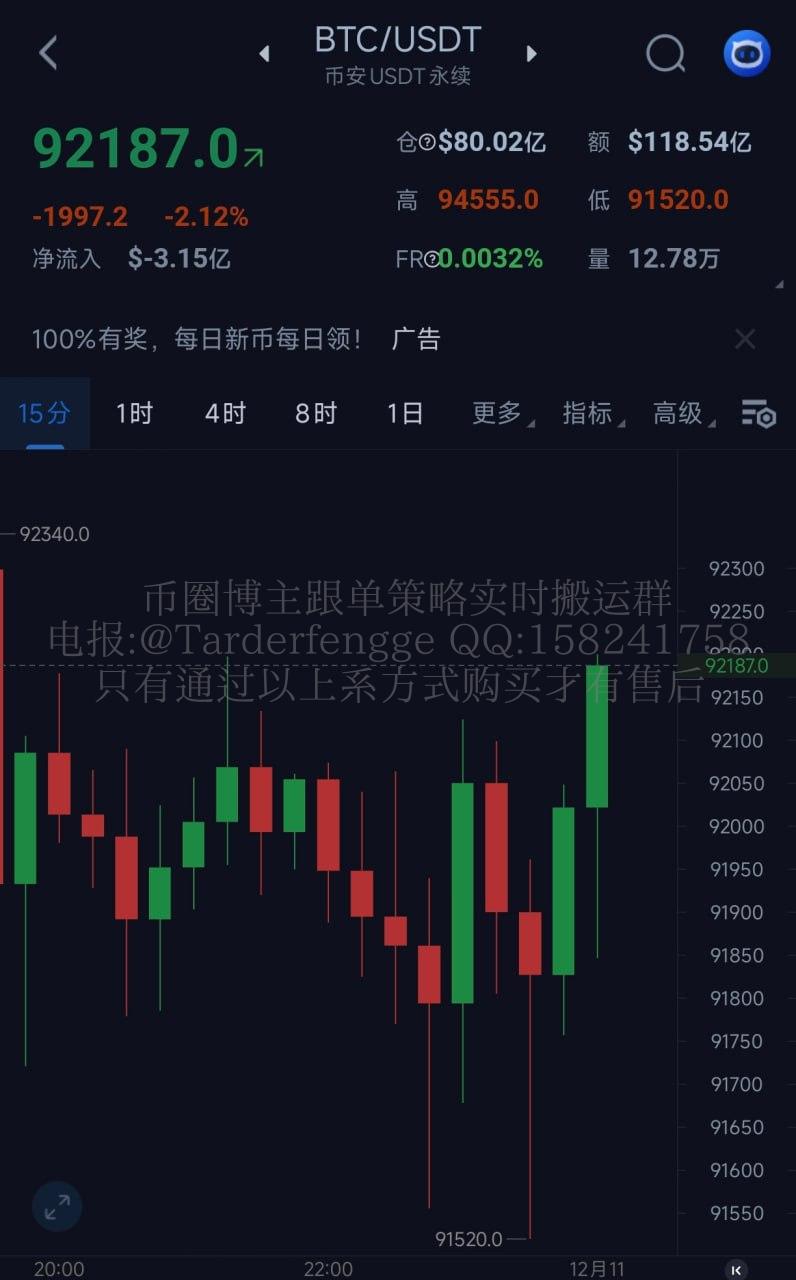Expand the market stats panel
796x1280 pixels.
(779, 285)
